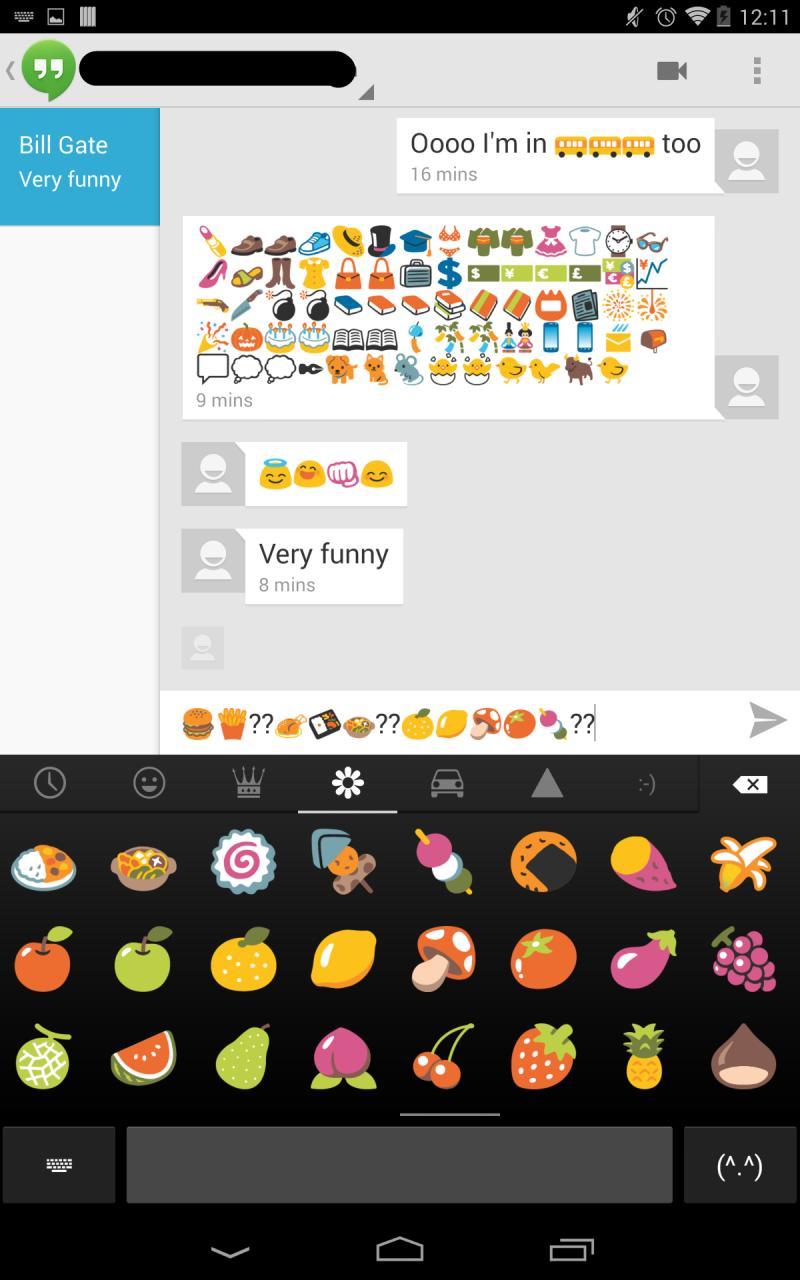Focus the message input field

click(x=450, y=722)
